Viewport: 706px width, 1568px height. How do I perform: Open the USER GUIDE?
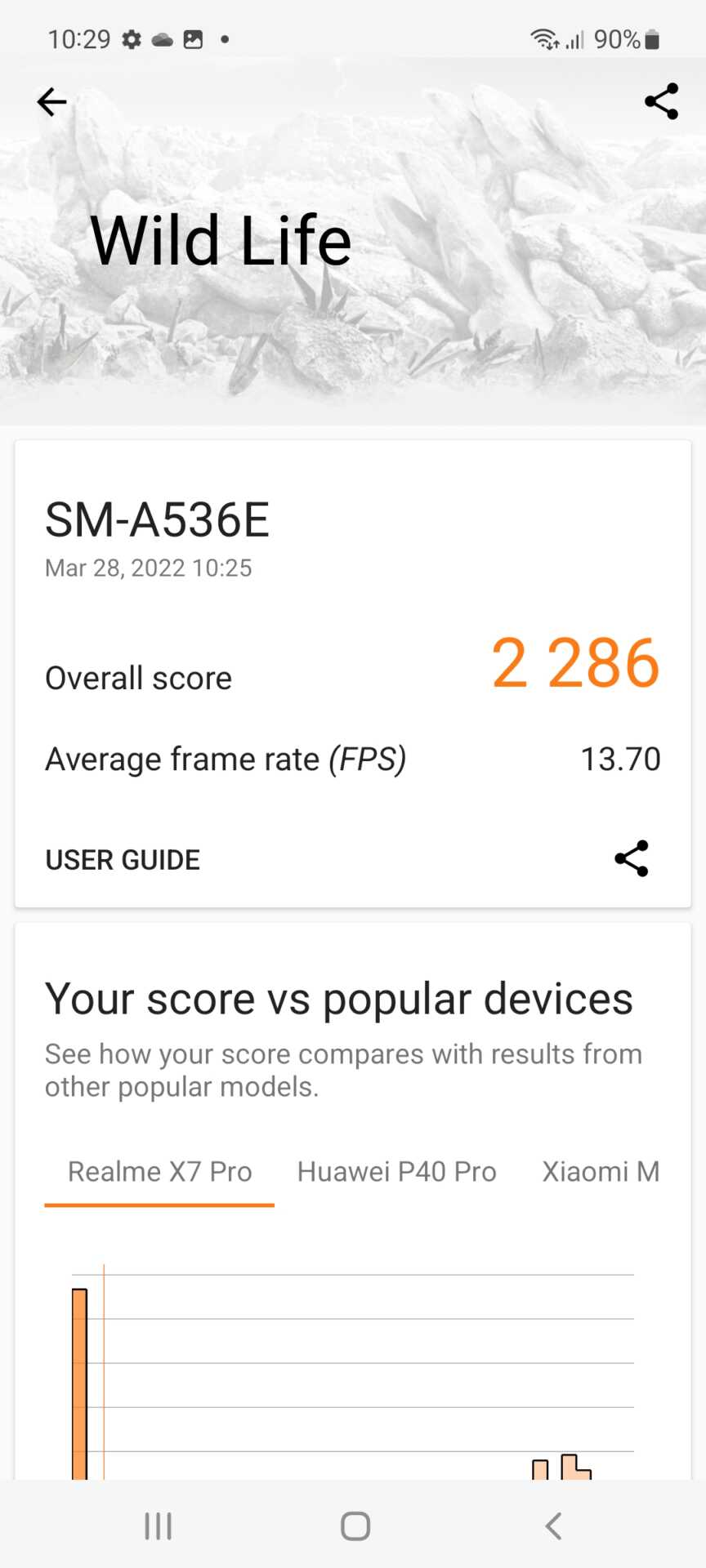pyautogui.click(x=123, y=860)
